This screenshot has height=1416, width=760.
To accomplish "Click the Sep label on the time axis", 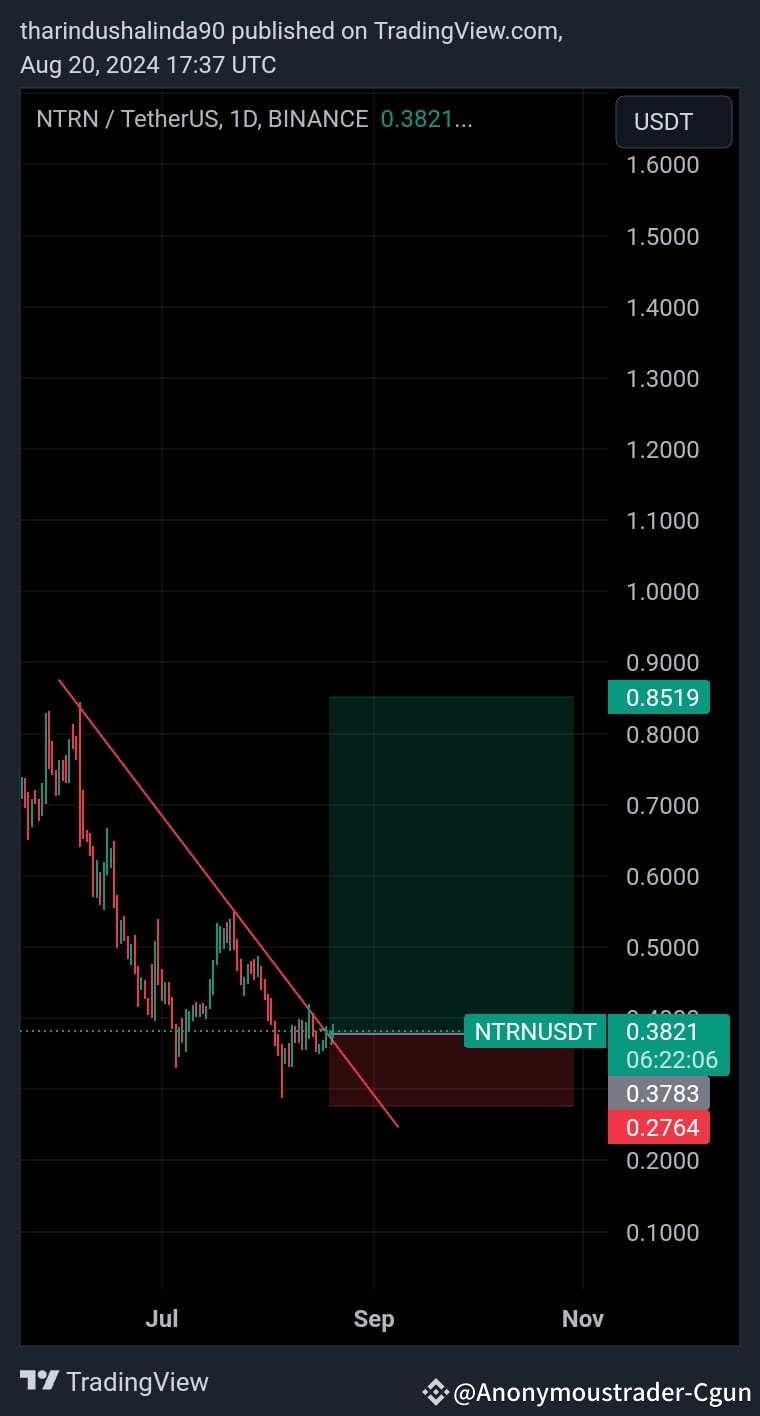I will coord(374,1319).
